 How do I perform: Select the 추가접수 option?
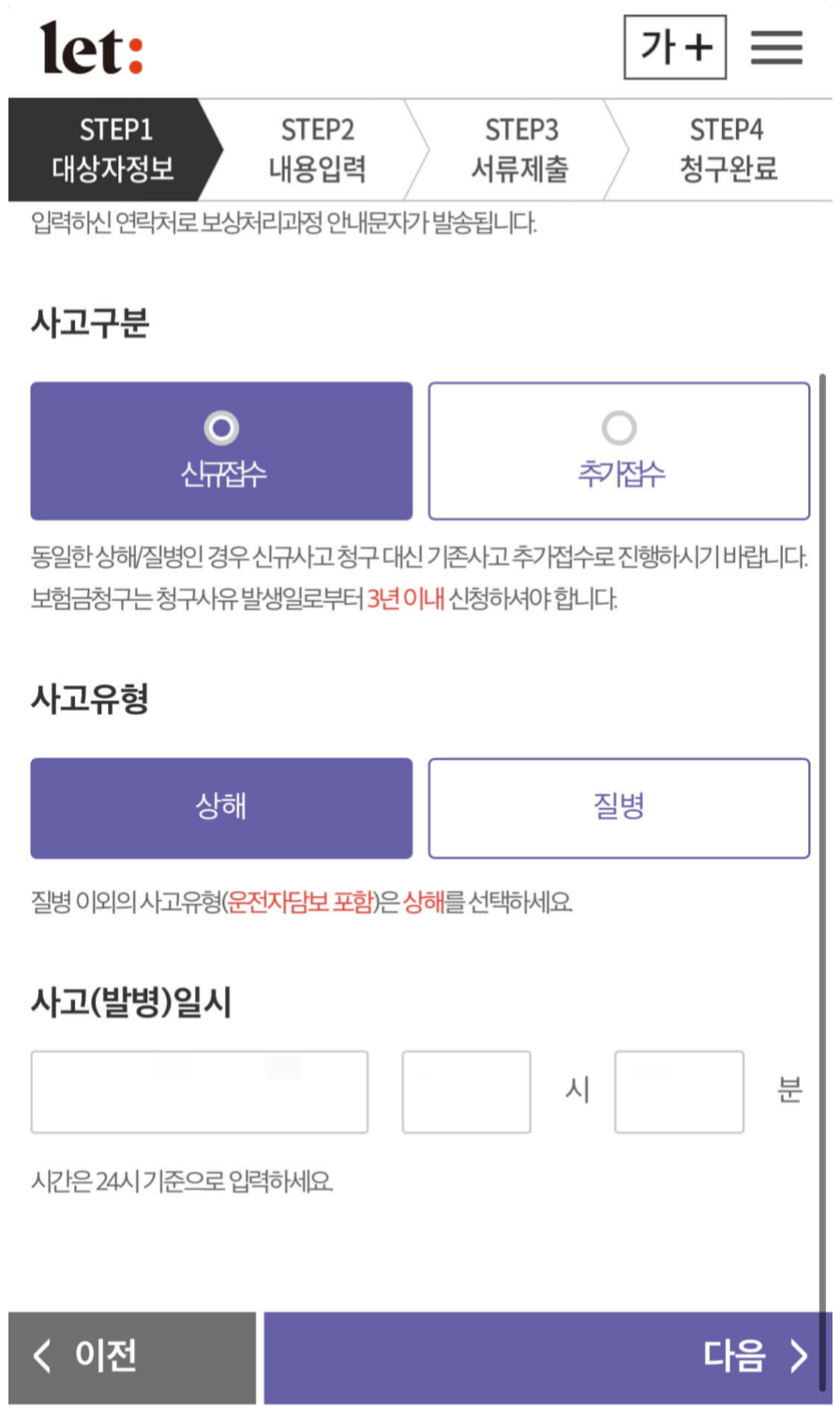click(x=618, y=450)
